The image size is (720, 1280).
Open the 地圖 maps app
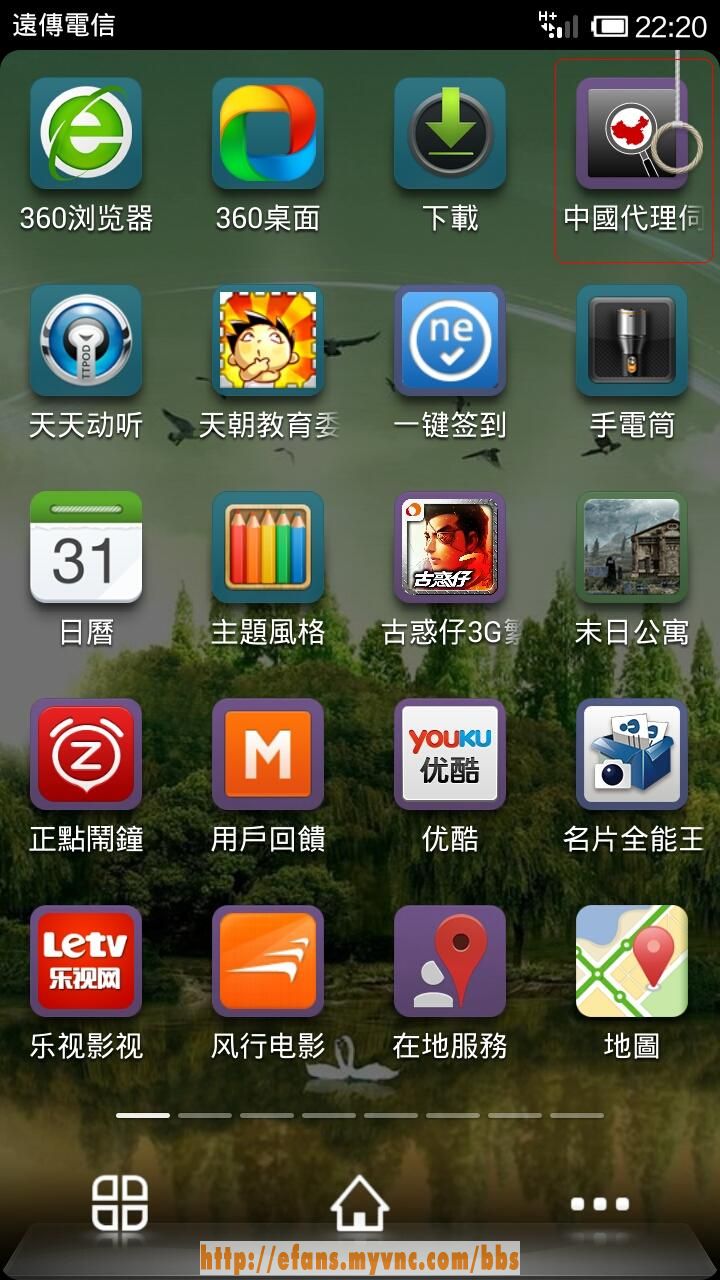(x=632, y=962)
